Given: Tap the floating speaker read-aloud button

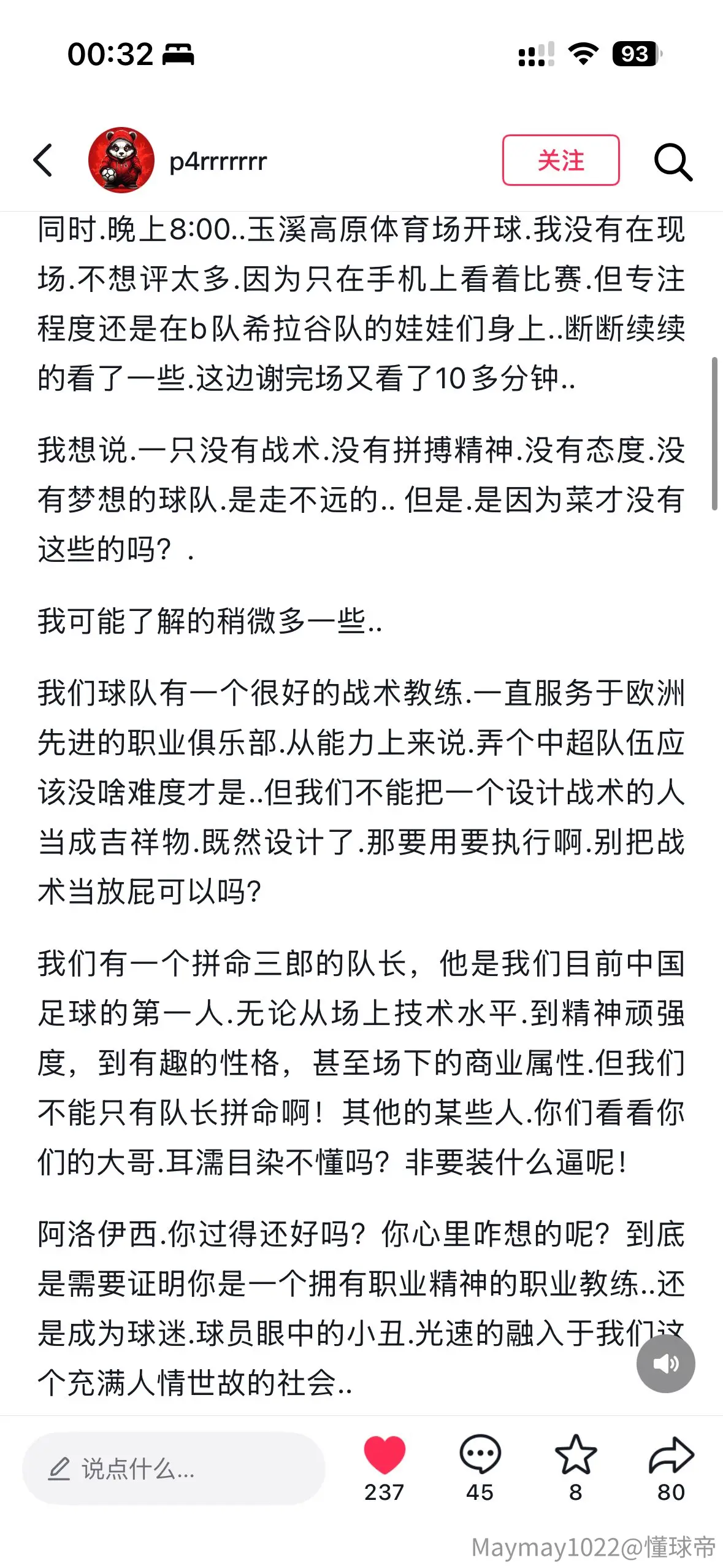Looking at the screenshot, I should tap(665, 1364).
